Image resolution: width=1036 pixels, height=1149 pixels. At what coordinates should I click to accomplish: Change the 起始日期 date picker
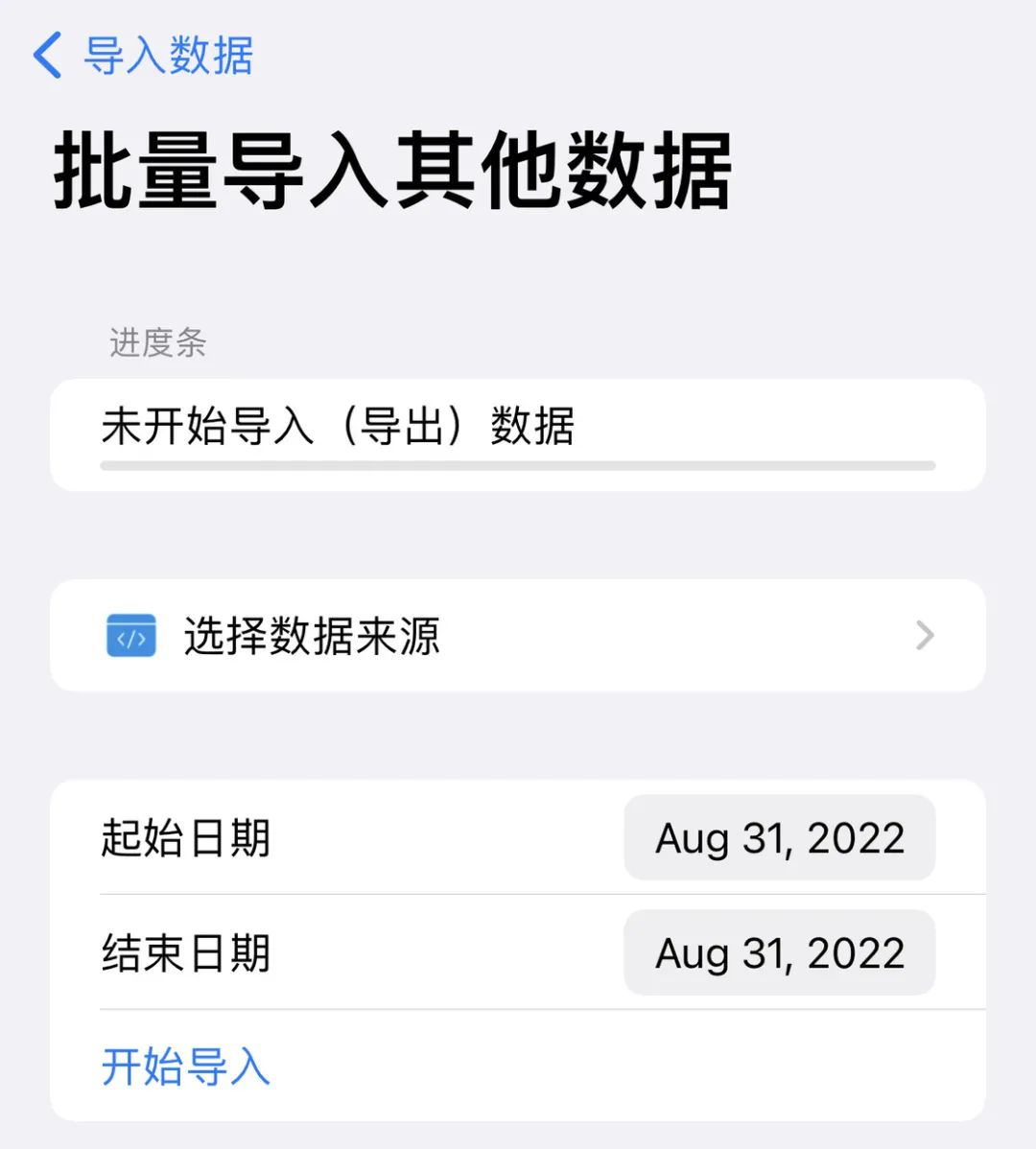tap(779, 838)
